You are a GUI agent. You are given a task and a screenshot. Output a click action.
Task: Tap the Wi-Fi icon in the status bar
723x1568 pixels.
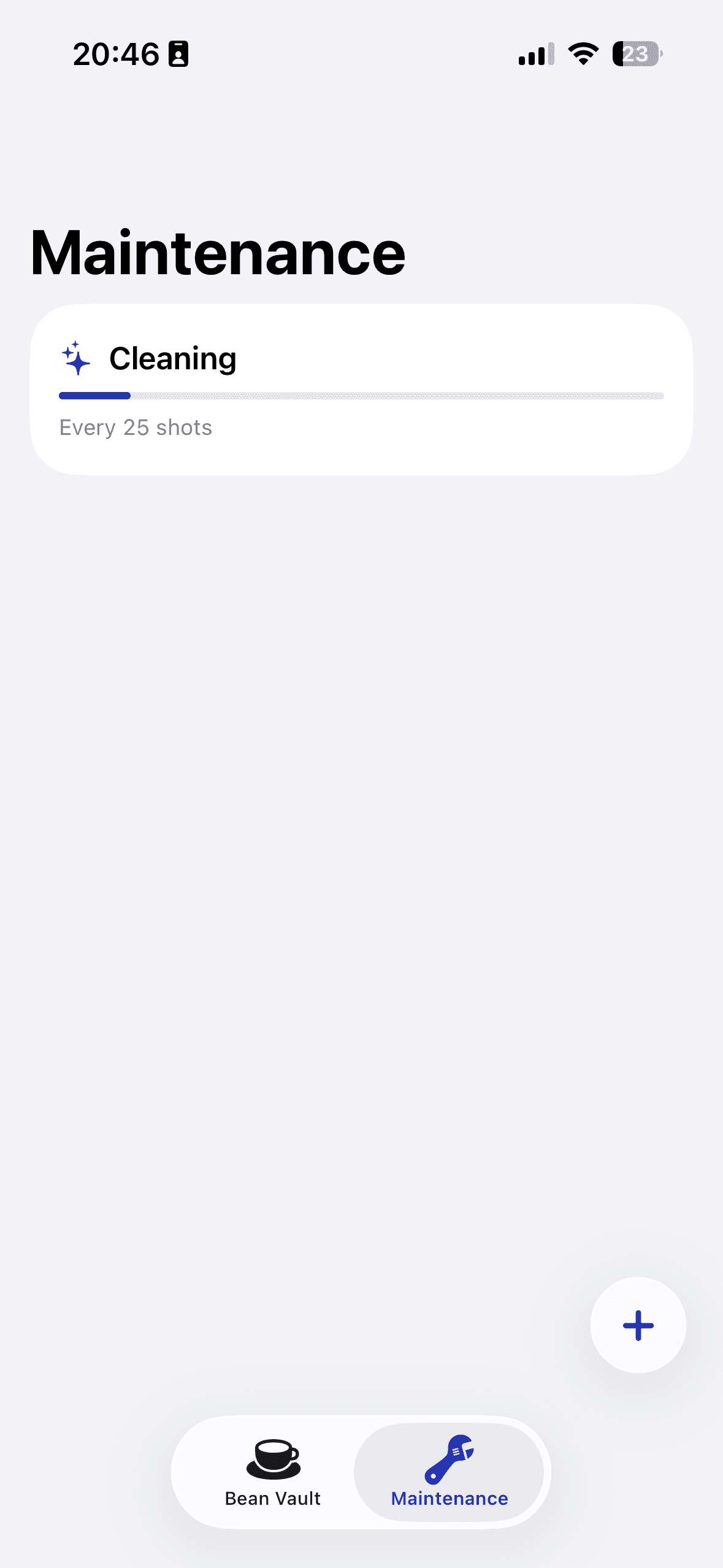tap(581, 55)
